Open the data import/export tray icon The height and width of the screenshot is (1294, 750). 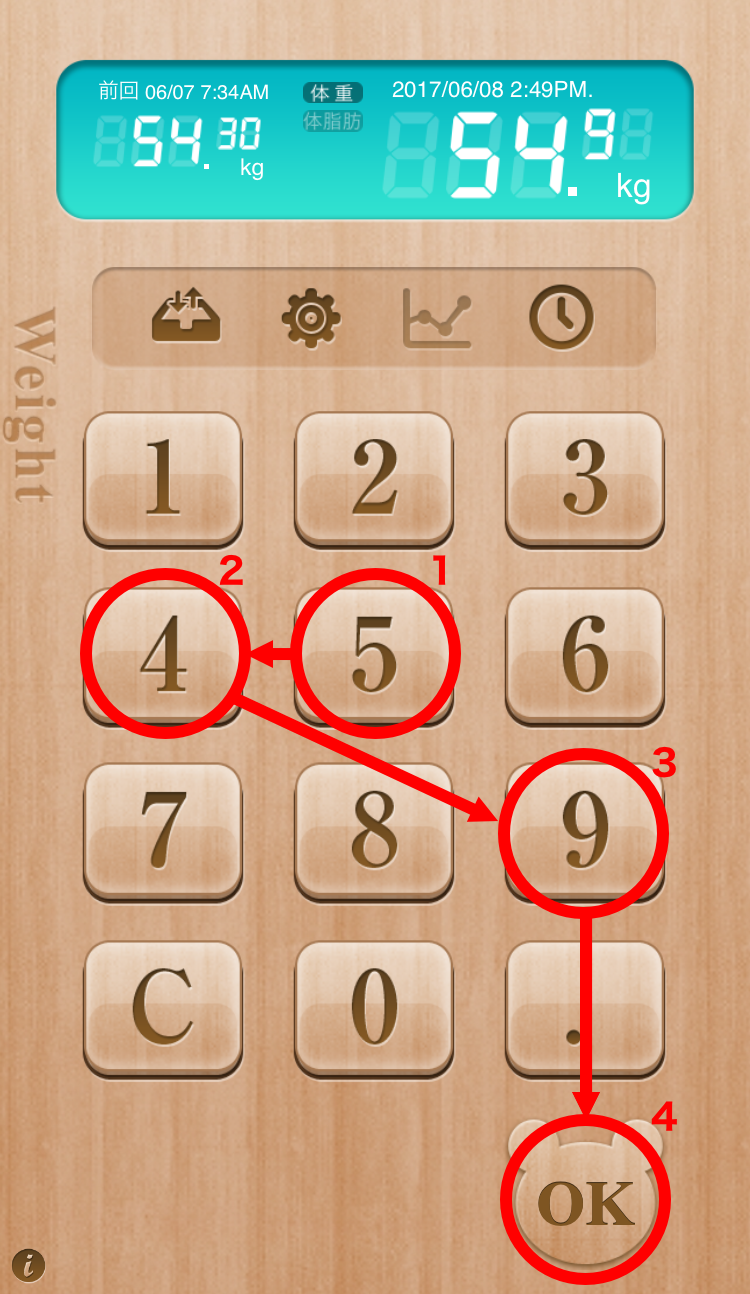coord(186,318)
